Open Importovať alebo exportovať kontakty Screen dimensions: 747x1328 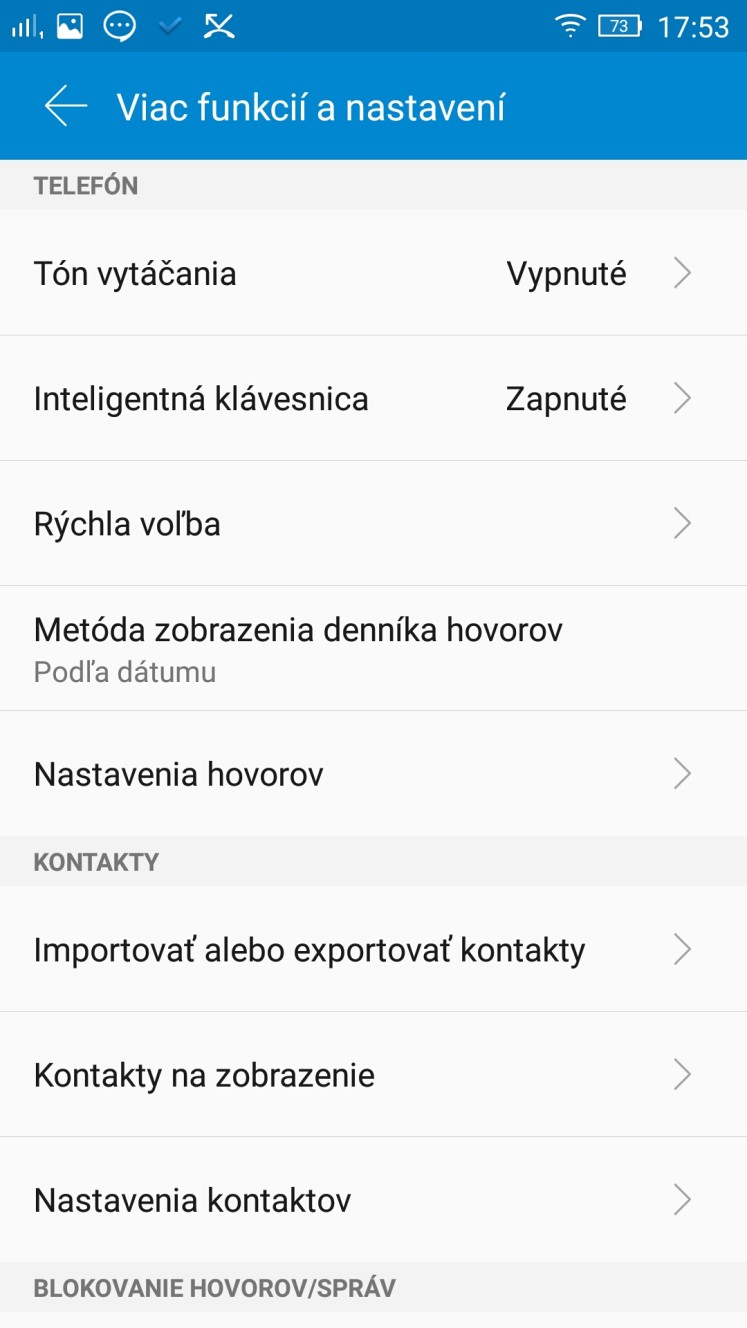click(x=373, y=949)
